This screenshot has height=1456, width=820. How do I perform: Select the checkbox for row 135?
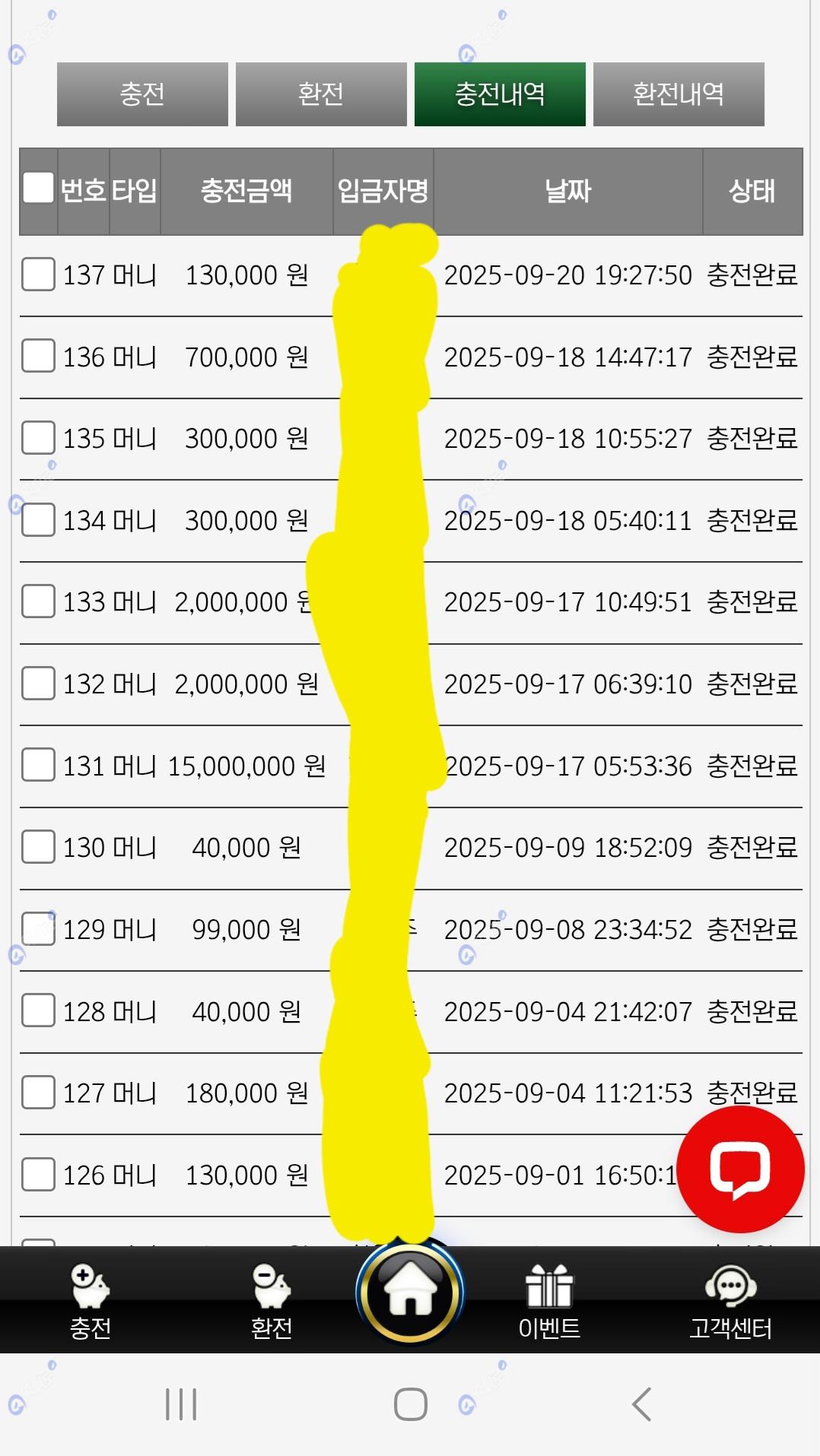point(38,438)
